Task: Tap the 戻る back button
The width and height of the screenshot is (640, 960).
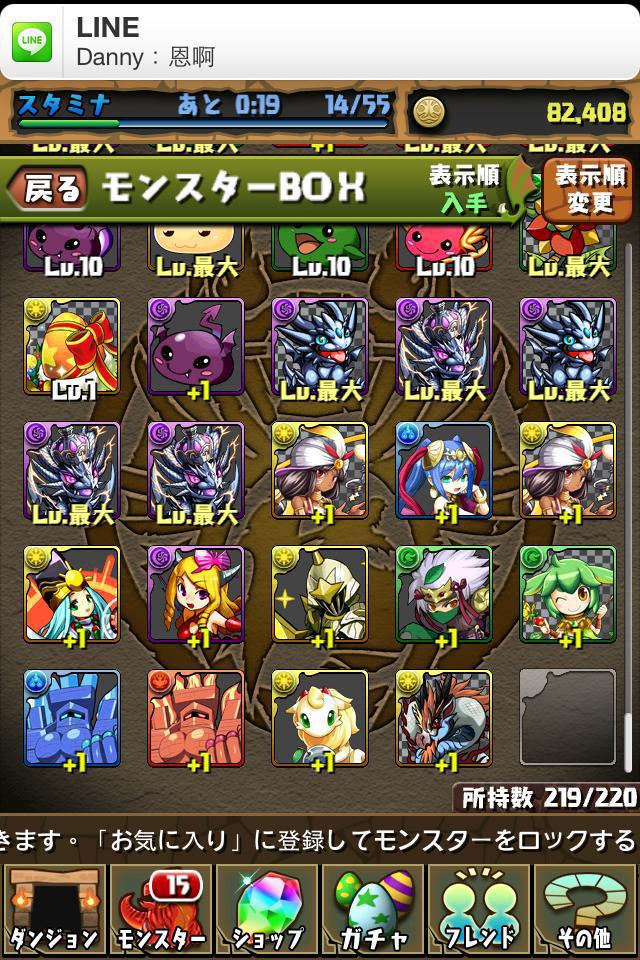Action: 46,188
